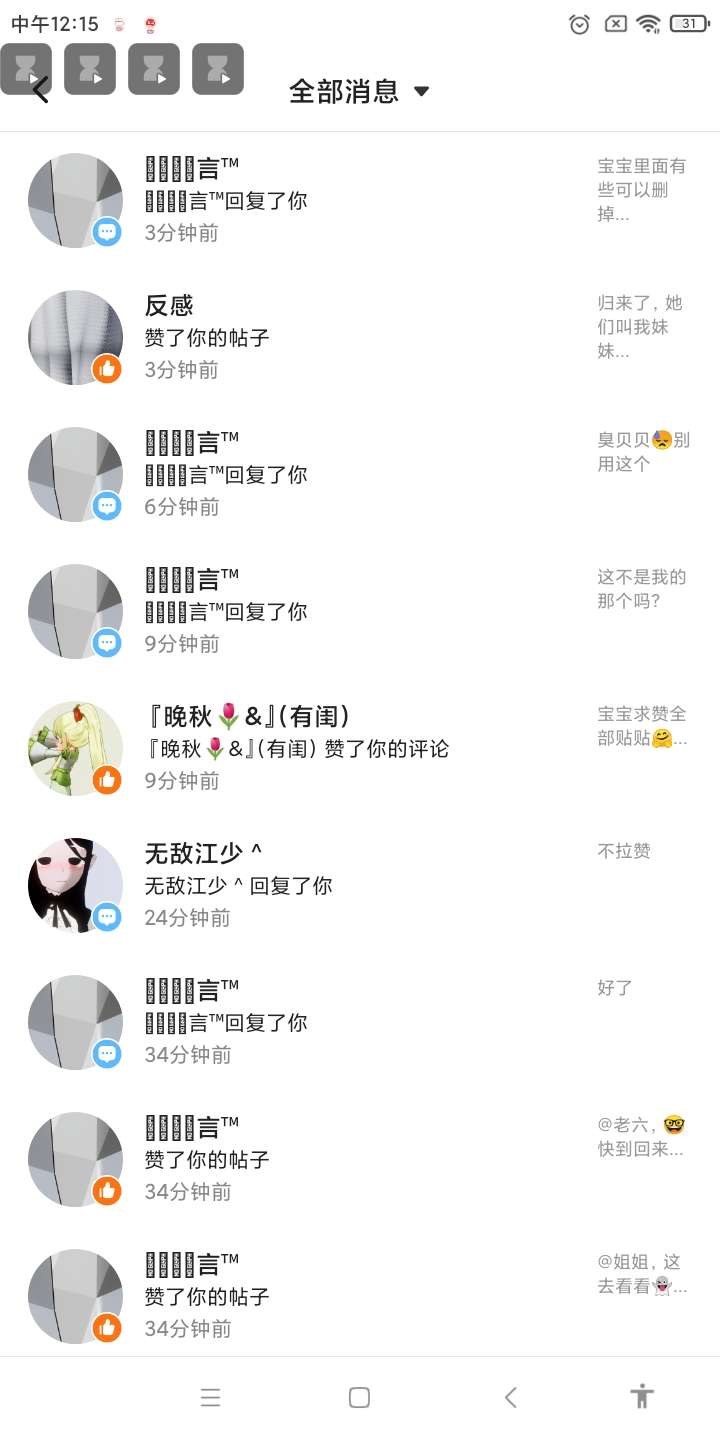720x1440 pixels.
Task: Open the reply notification from 6分钟前
Action: [360, 475]
